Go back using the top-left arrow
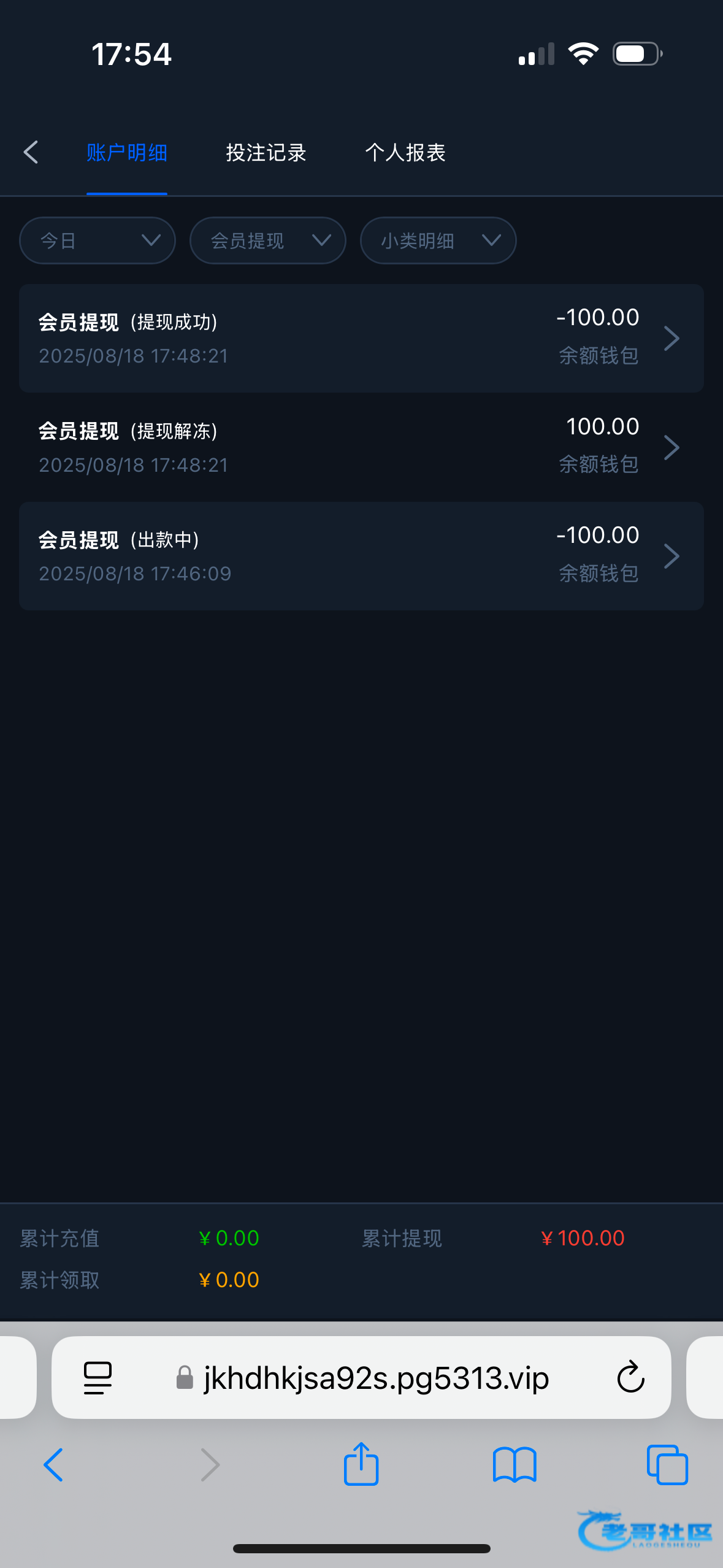The width and height of the screenshot is (723, 1568). pyautogui.click(x=31, y=152)
